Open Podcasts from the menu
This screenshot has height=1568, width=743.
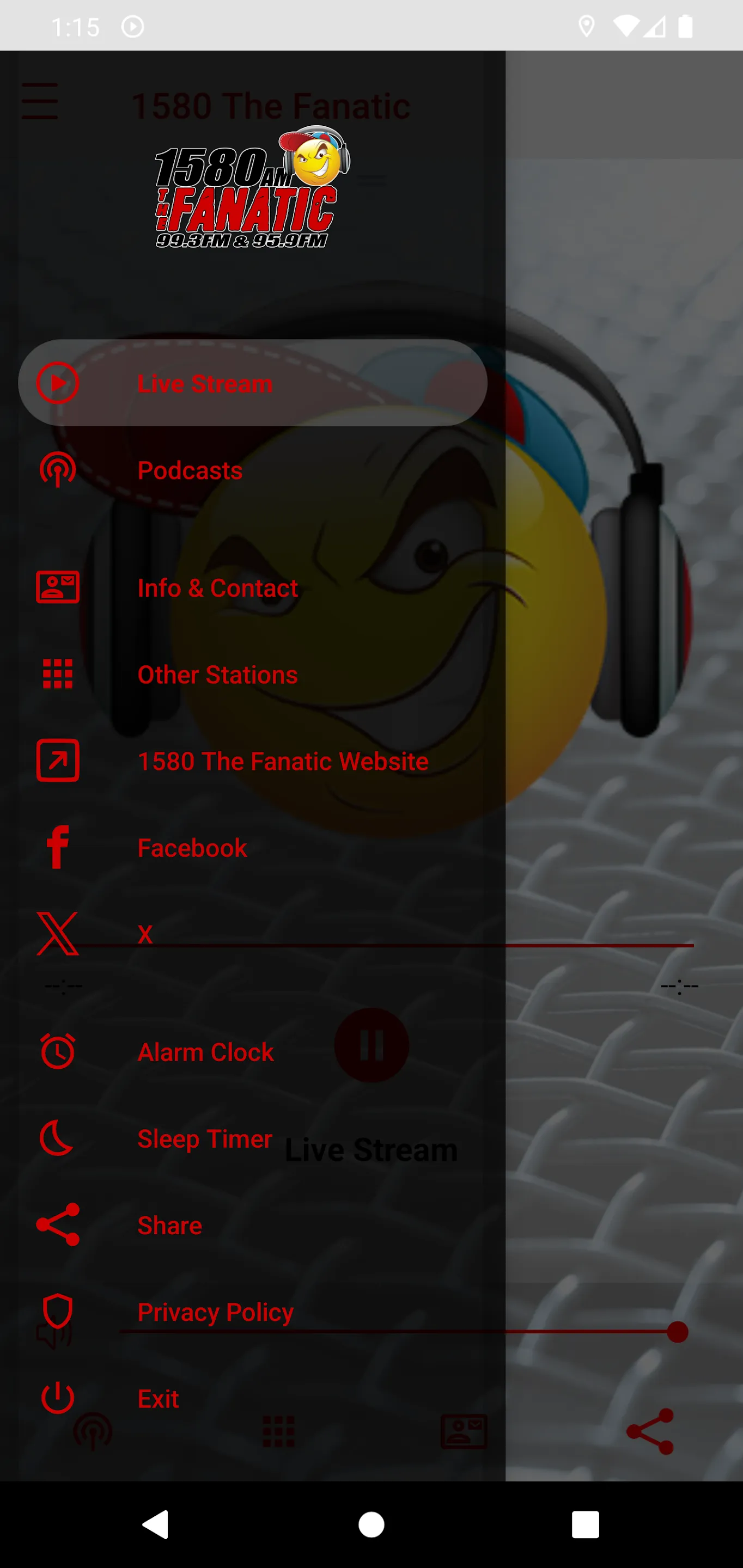pos(190,470)
